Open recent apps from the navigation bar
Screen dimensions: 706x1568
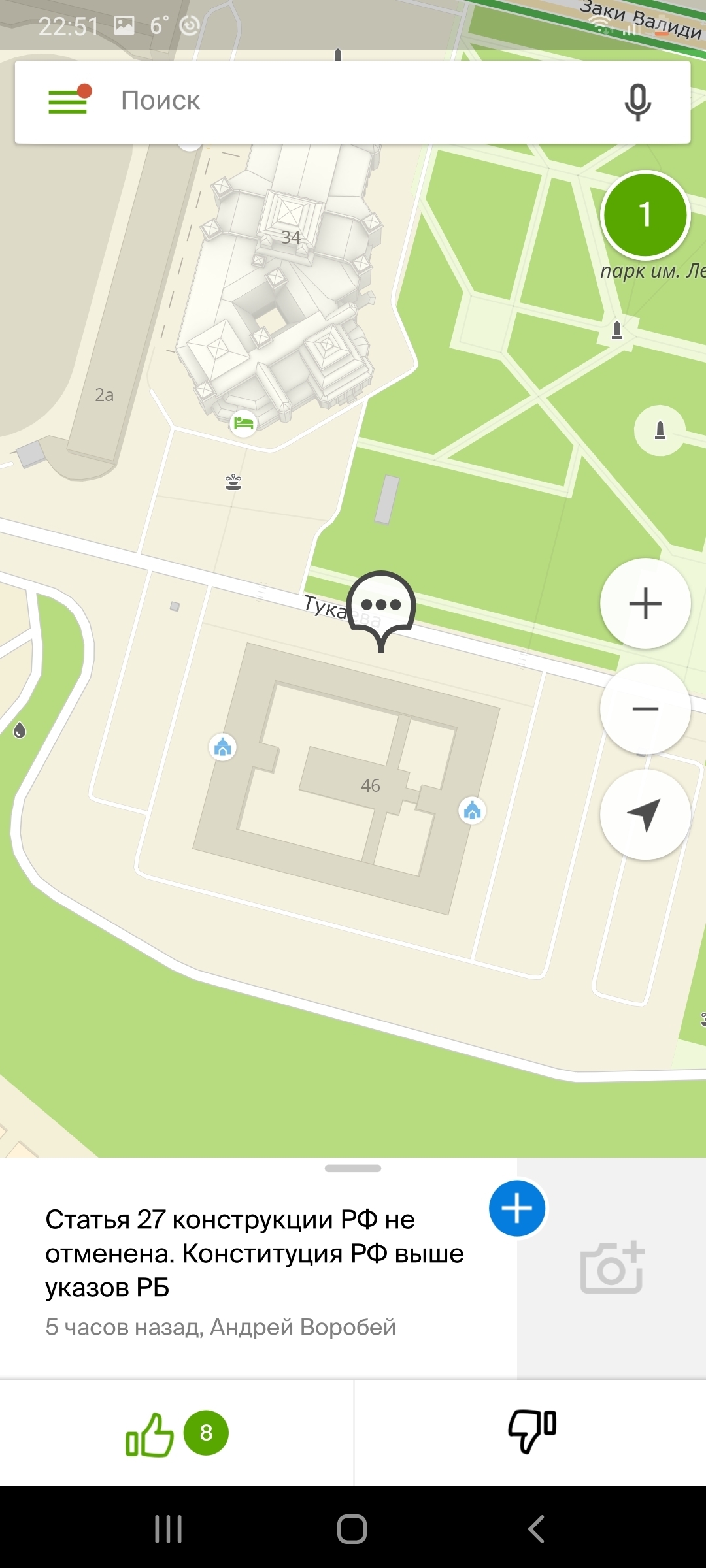click(x=168, y=1529)
